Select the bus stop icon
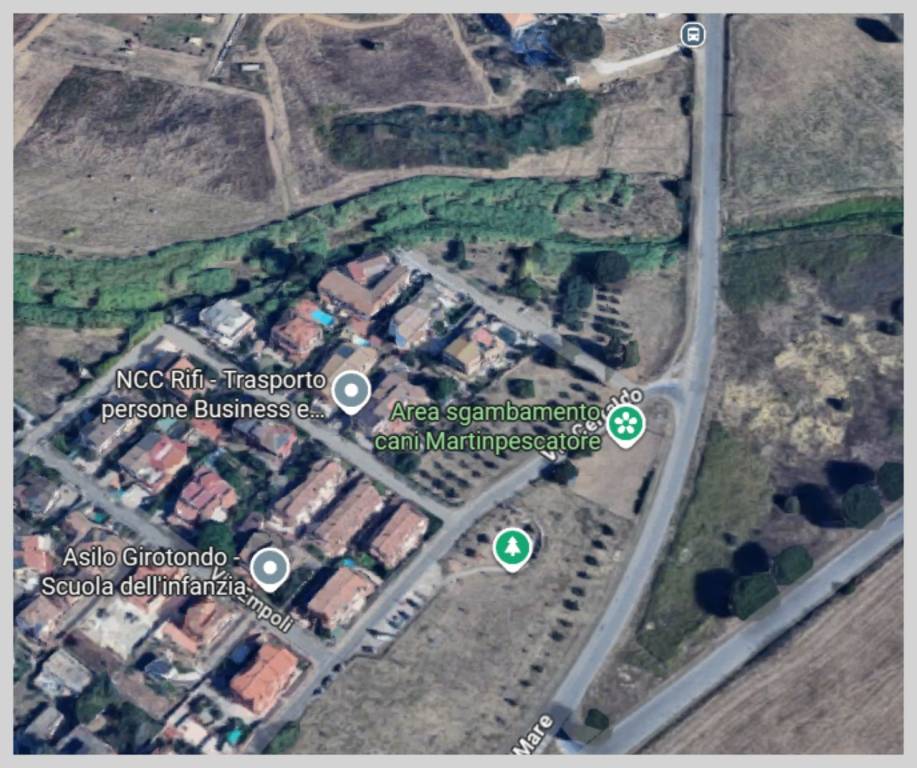917x768 pixels. point(692,35)
